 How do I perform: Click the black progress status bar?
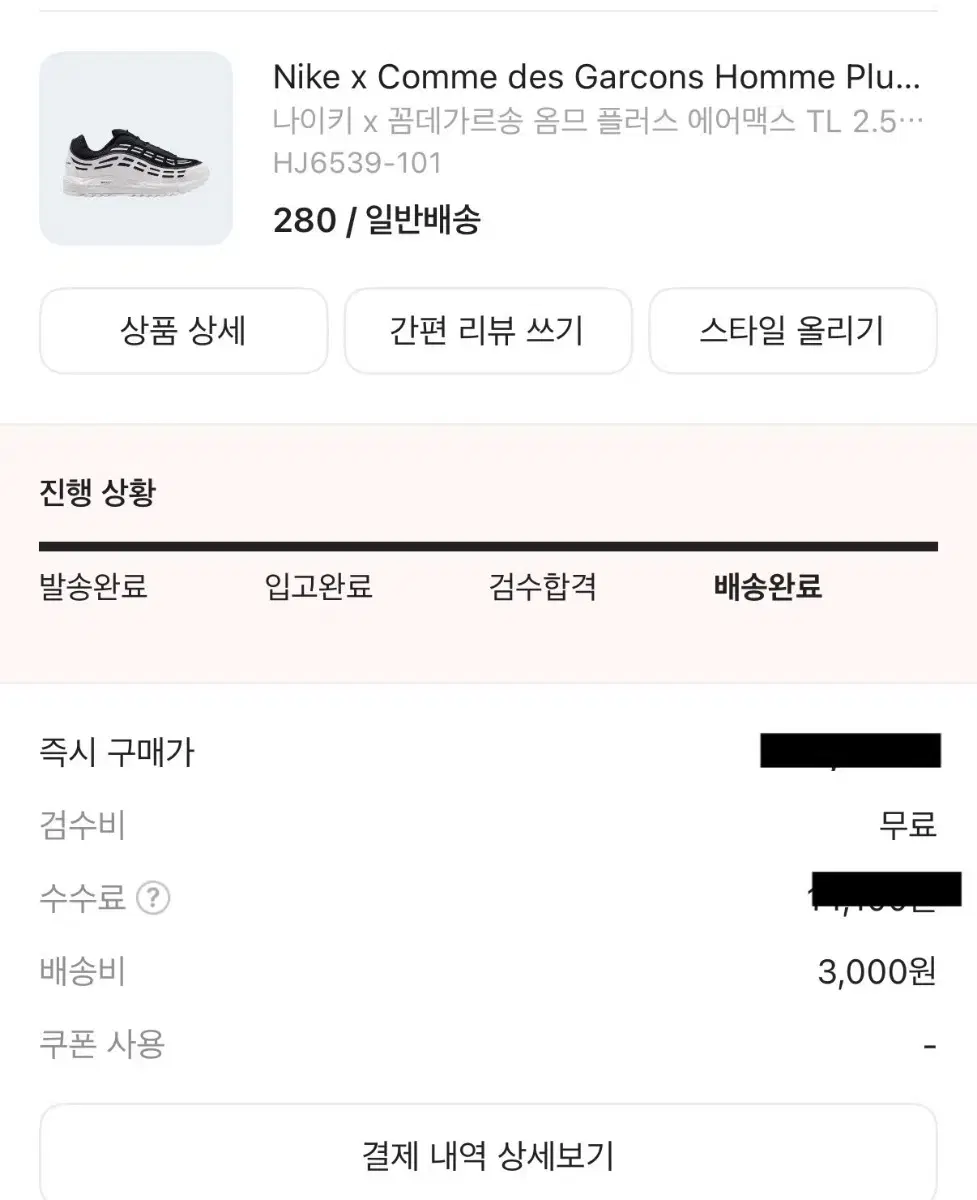point(488,545)
